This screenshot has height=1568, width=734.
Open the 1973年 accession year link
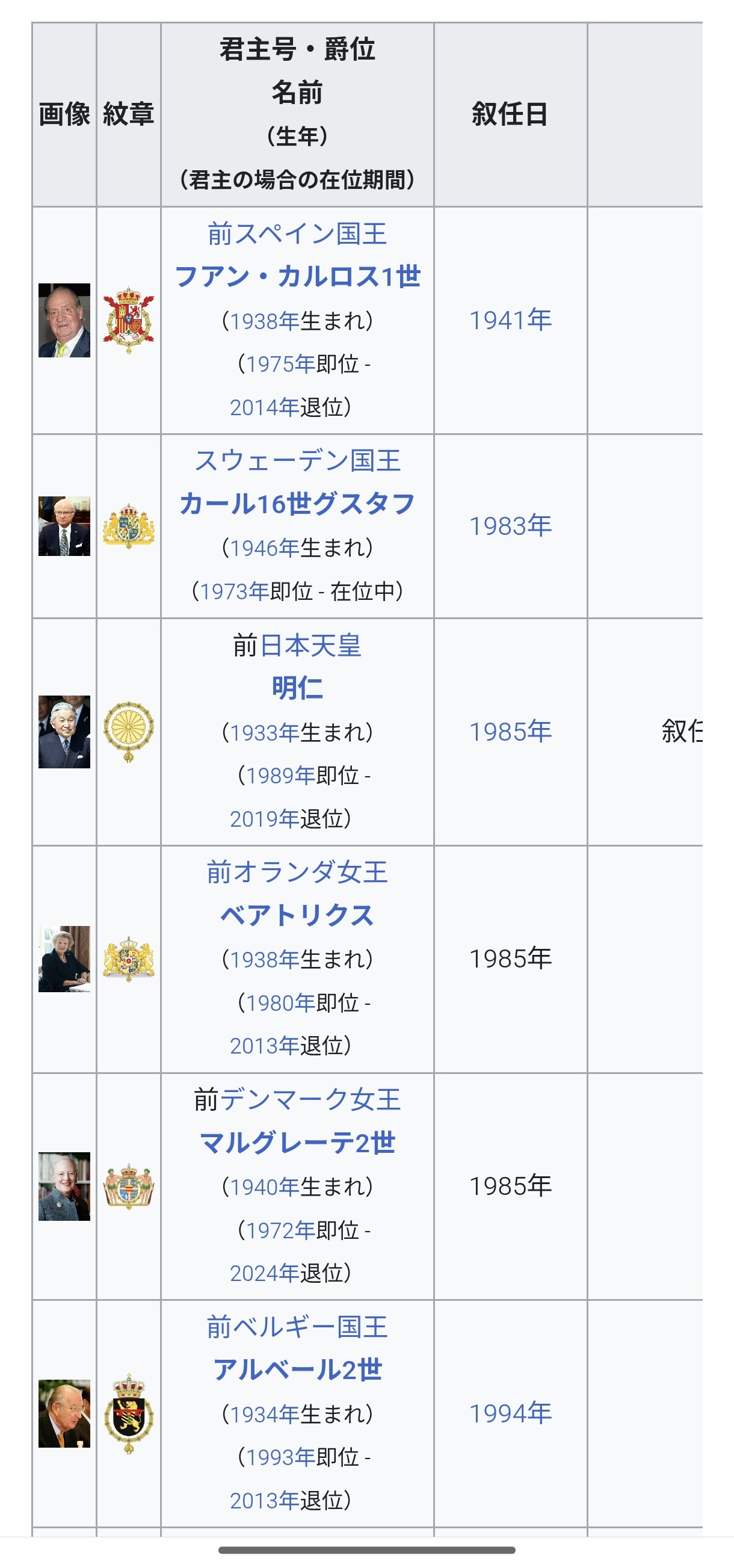click(234, 591)
